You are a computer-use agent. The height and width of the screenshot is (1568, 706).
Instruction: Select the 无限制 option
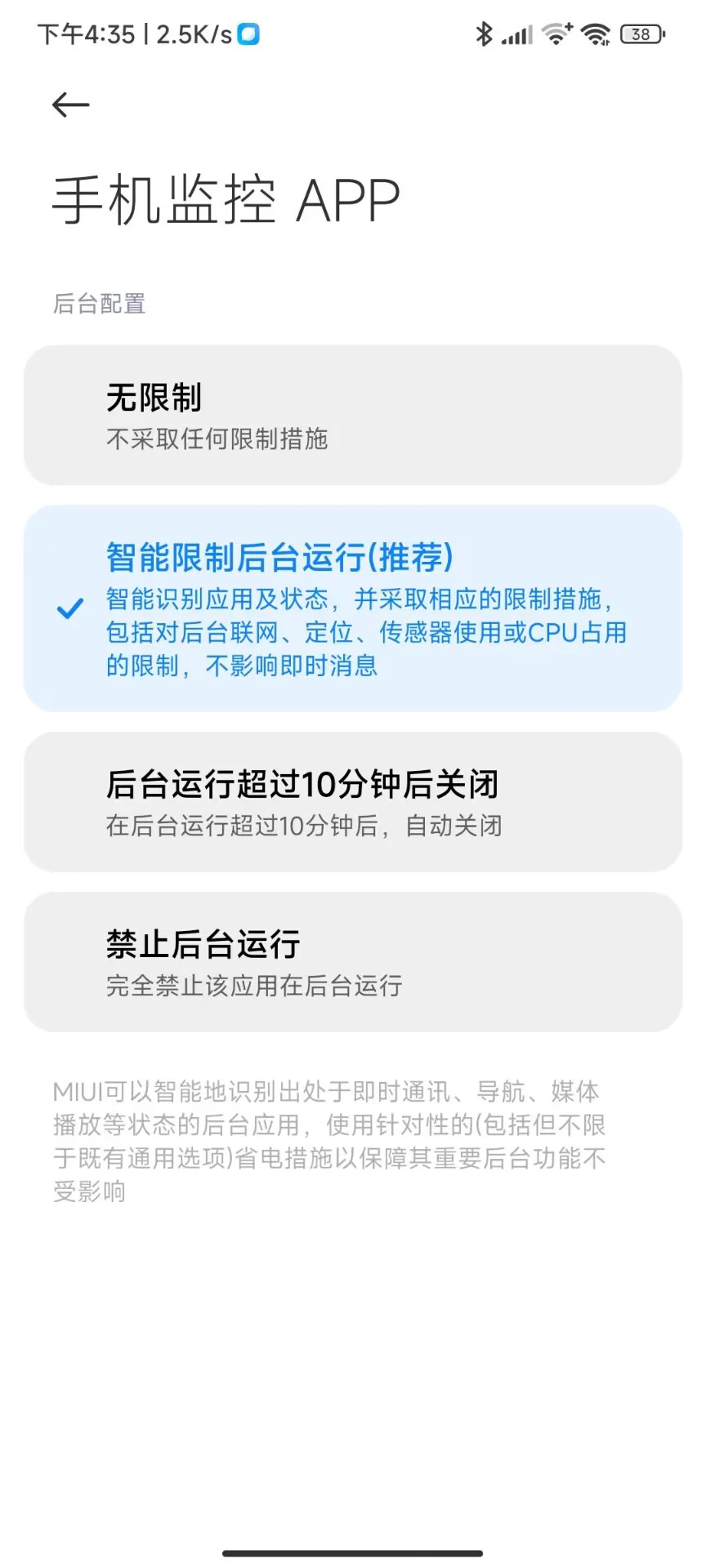tap(352, 415)
